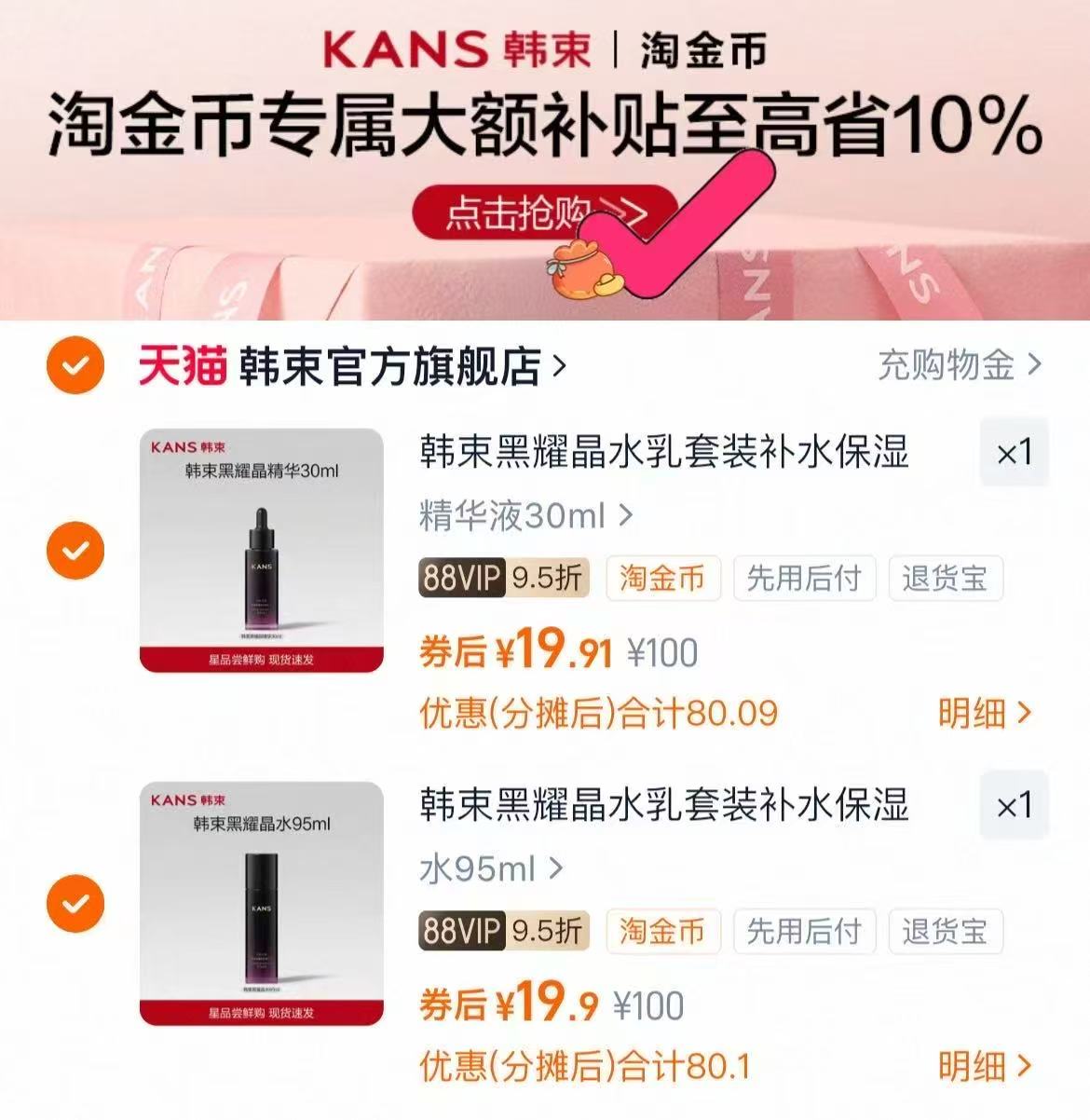Click the 退货宝 tag on the serum item
The height and width of the screenshot is (1120, 1090).
pyautogui.click(x=946, y=579)
